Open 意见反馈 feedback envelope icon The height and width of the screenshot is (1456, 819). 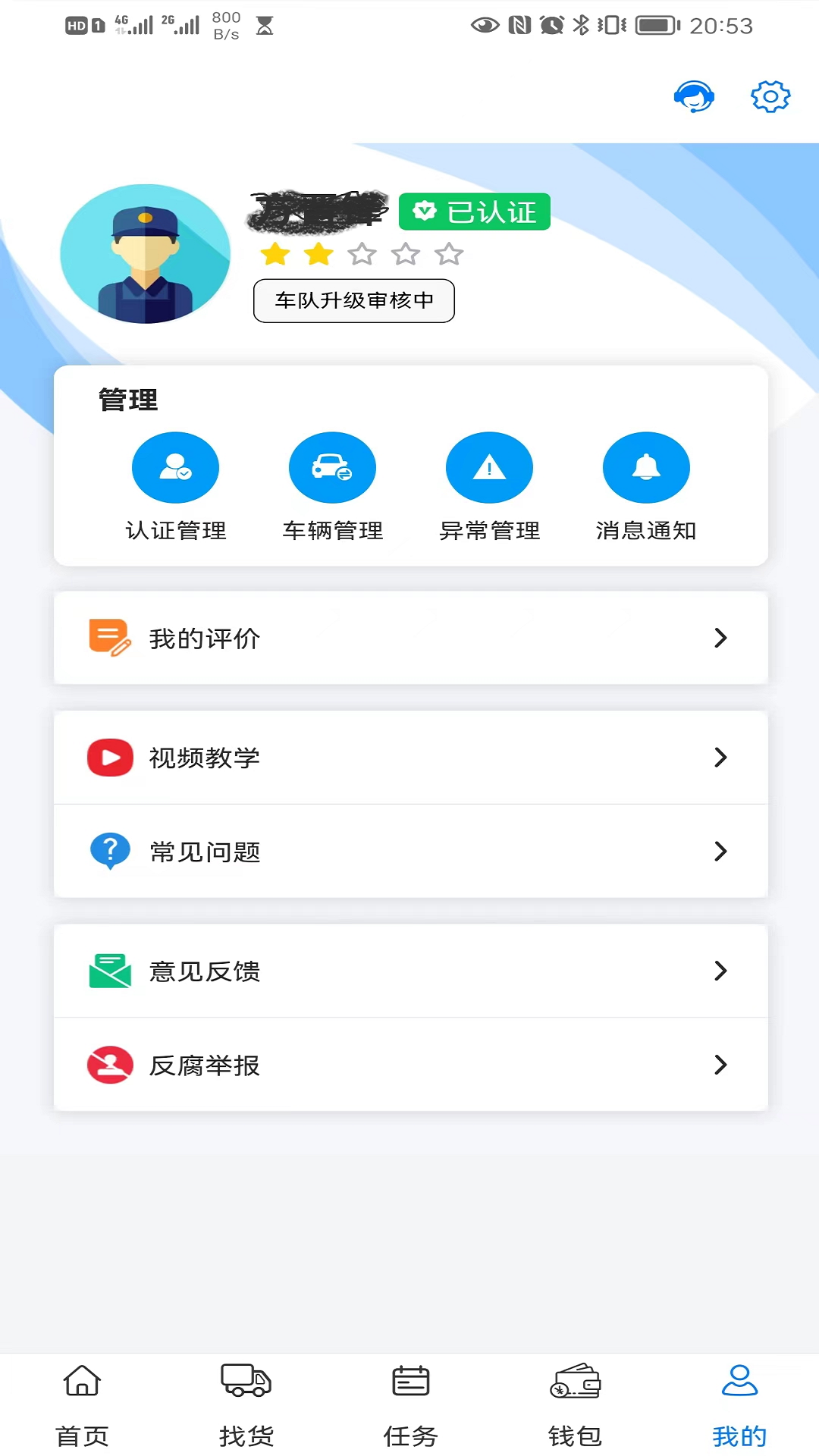[x=109, y=971]
